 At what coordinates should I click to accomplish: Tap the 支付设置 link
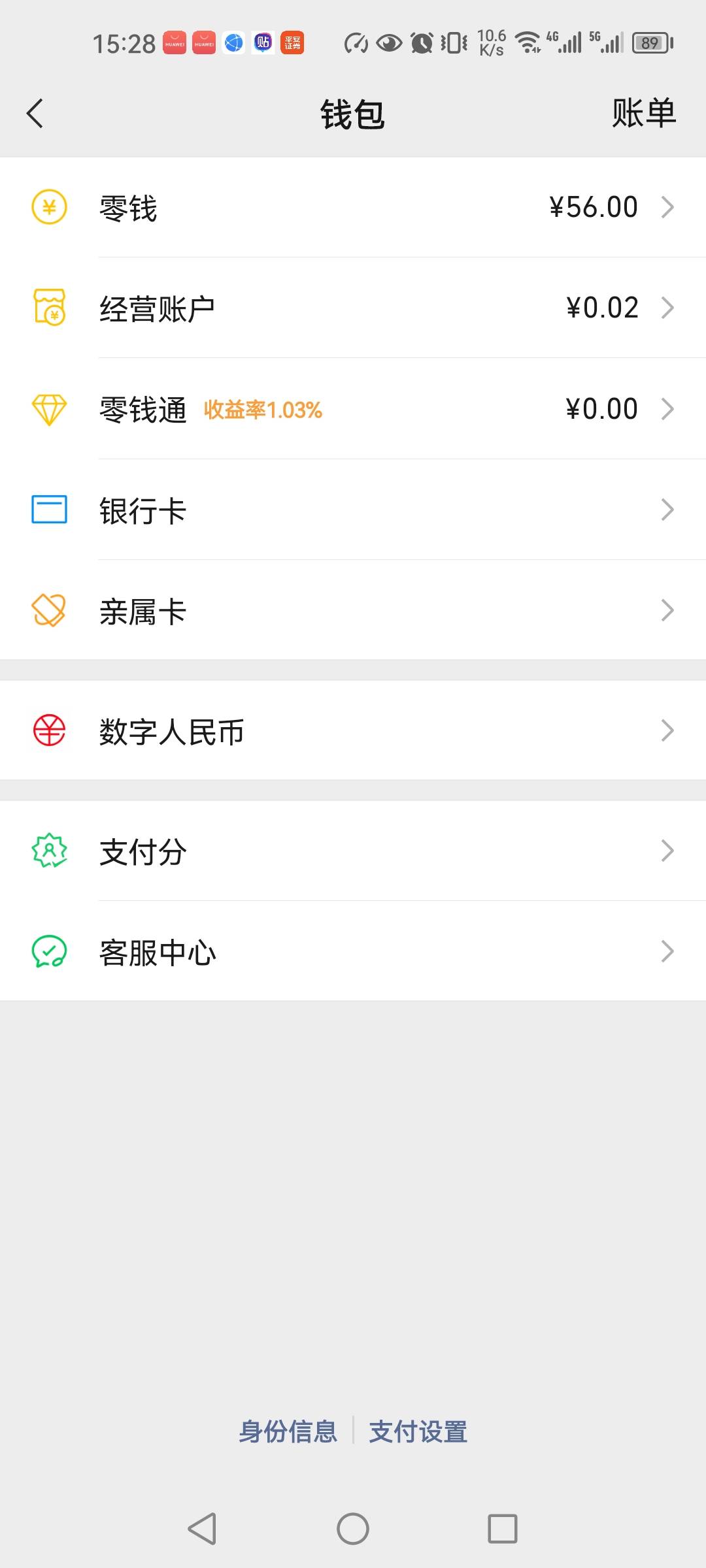coord(418,1431)
